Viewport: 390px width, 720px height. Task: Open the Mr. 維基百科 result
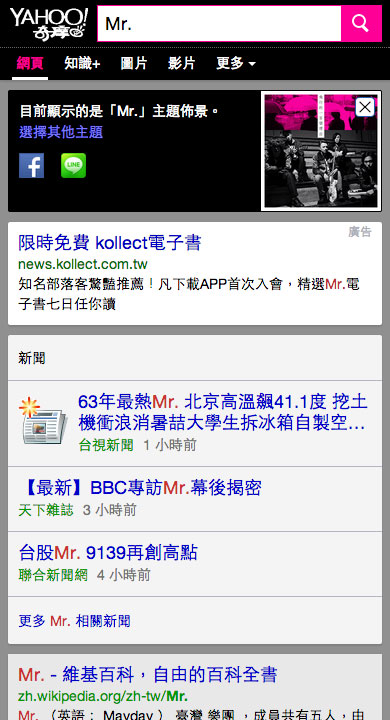pos(148,675)
